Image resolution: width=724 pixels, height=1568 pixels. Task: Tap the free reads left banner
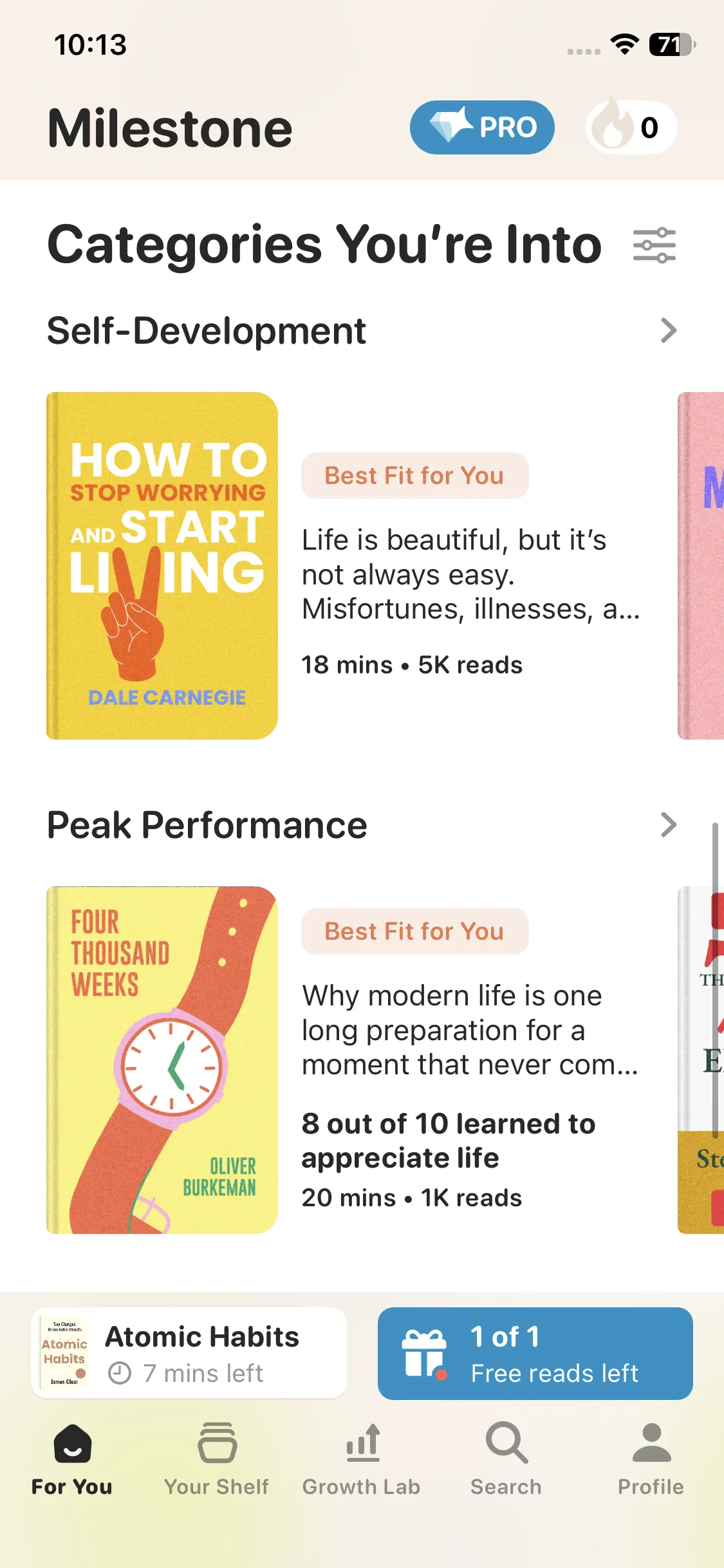535,1353
